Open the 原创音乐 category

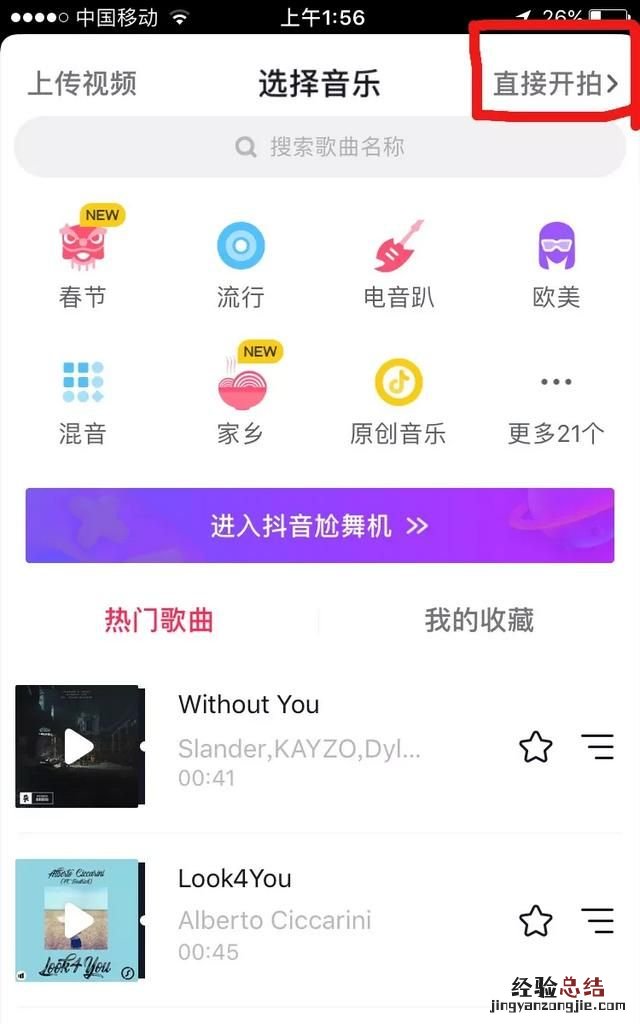398,400
